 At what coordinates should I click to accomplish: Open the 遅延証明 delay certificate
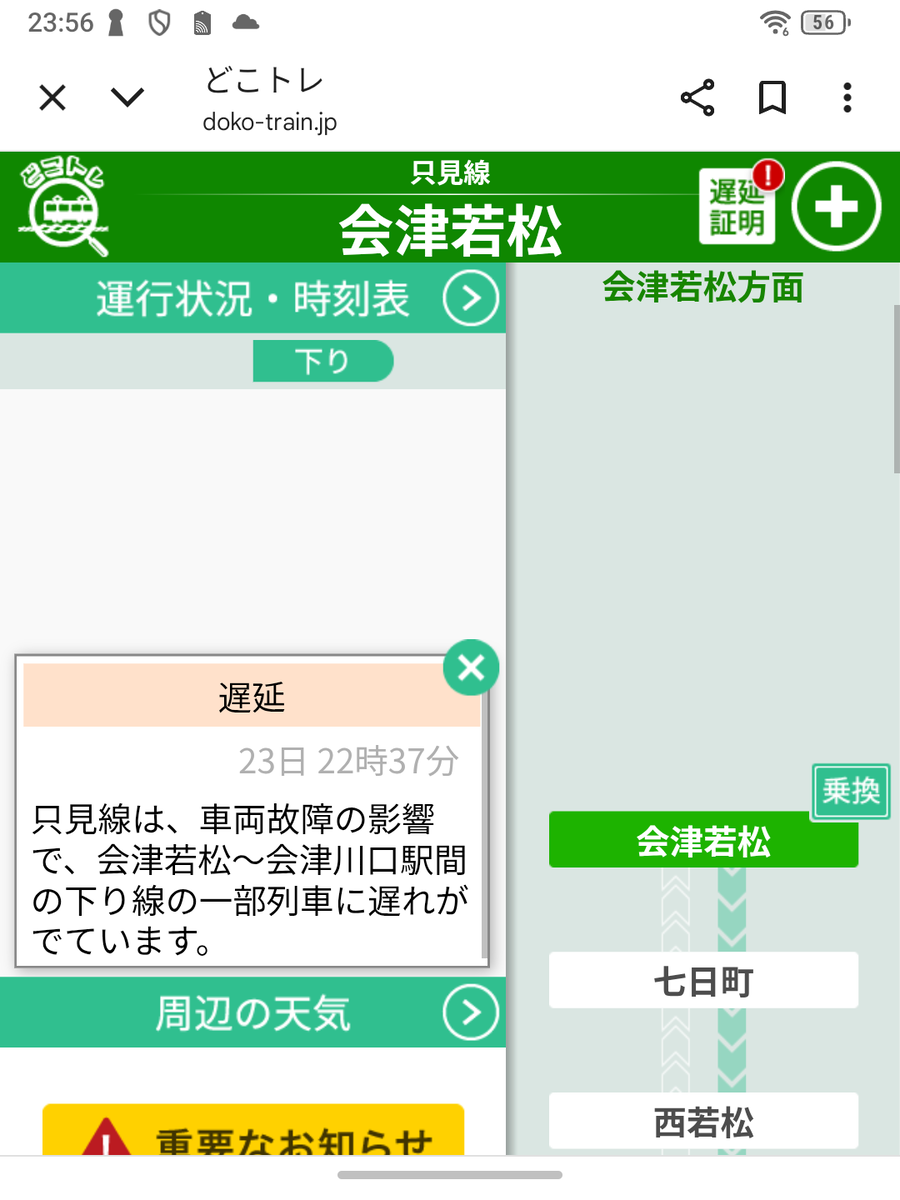point(737,207)
